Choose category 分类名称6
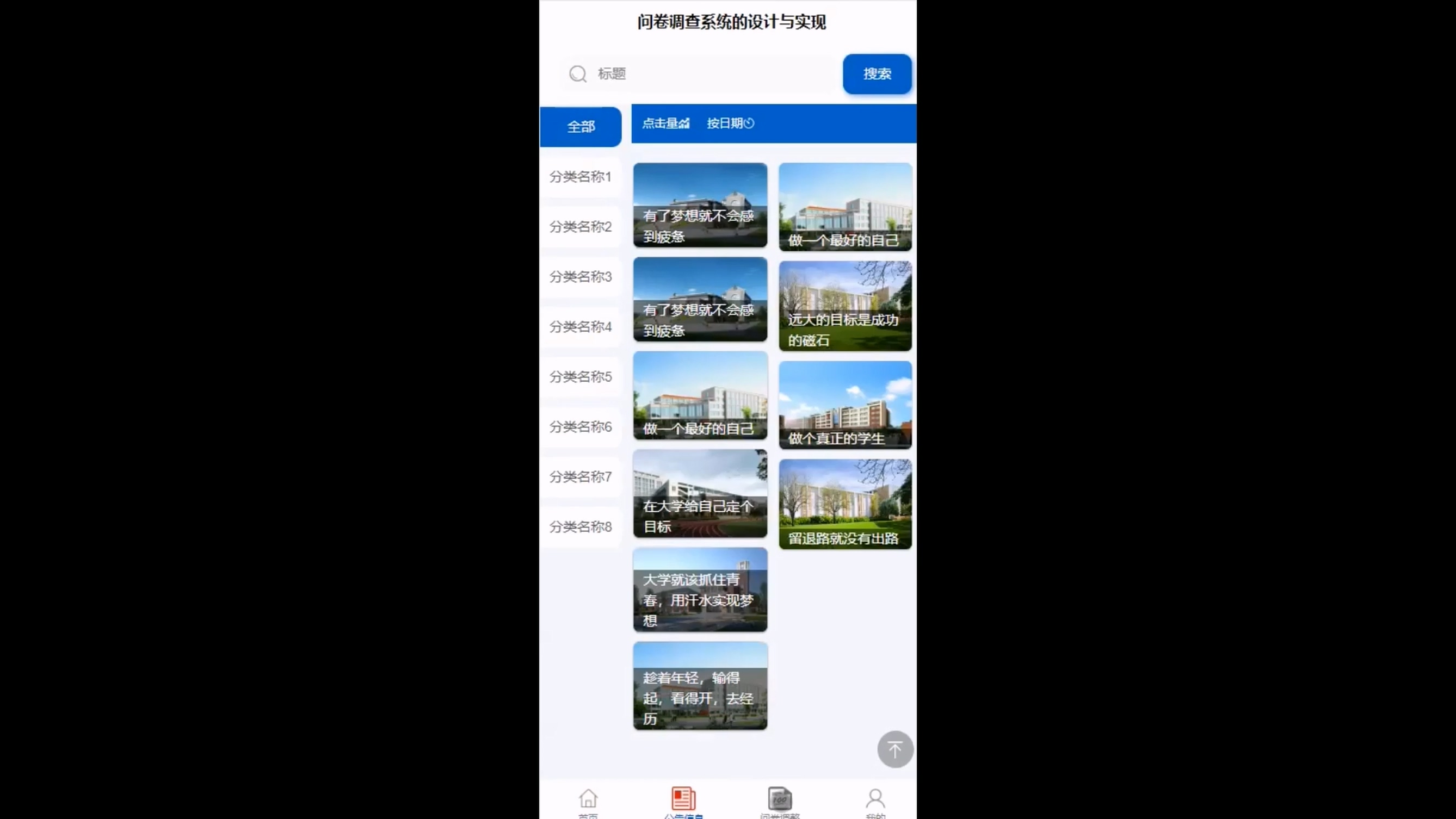This screenshot has width=1456, height=819. pyautogui.click(x=581, y=427)
